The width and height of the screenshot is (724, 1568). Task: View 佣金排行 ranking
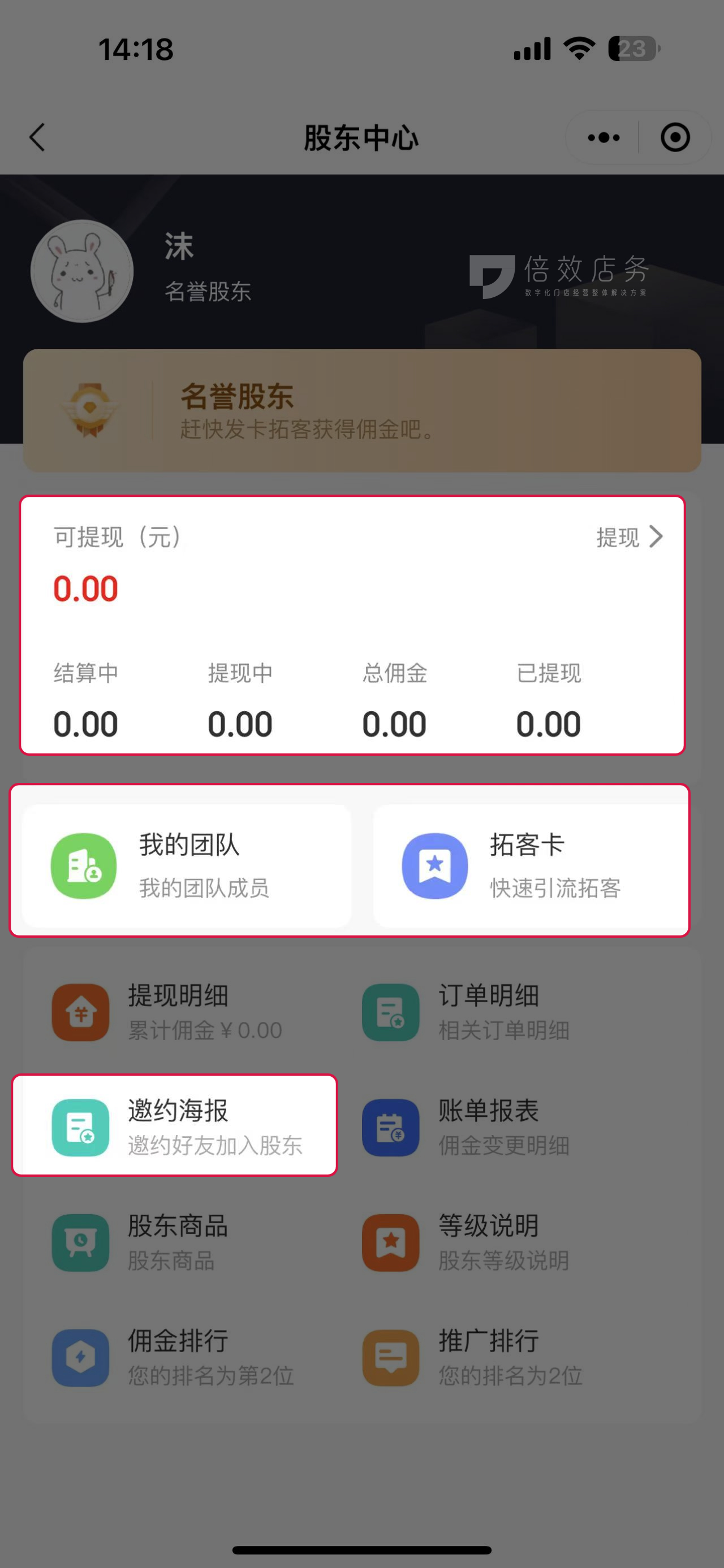(x=176, y=1357)
